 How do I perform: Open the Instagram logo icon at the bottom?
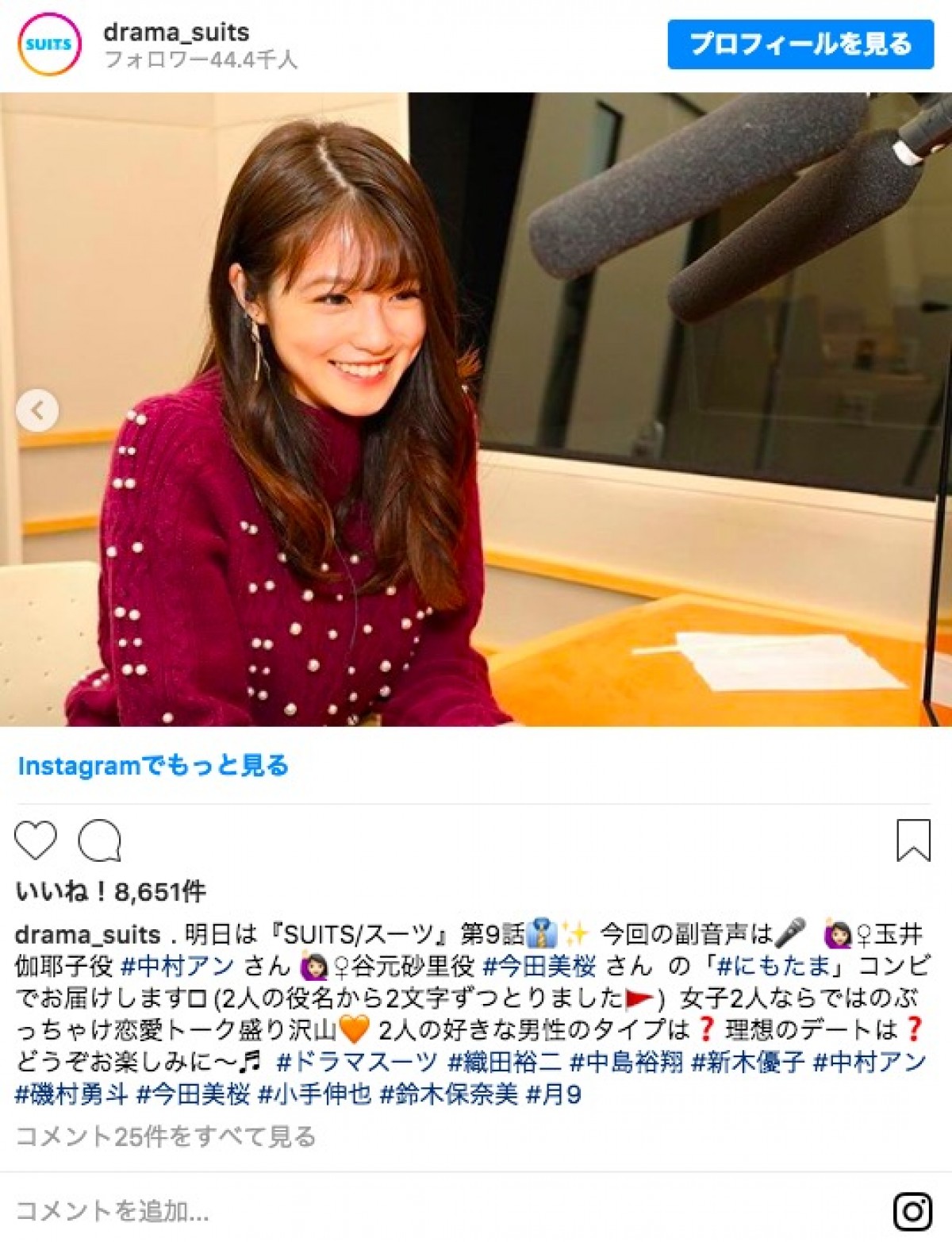pyautogui.click(x=912, y=1211)
